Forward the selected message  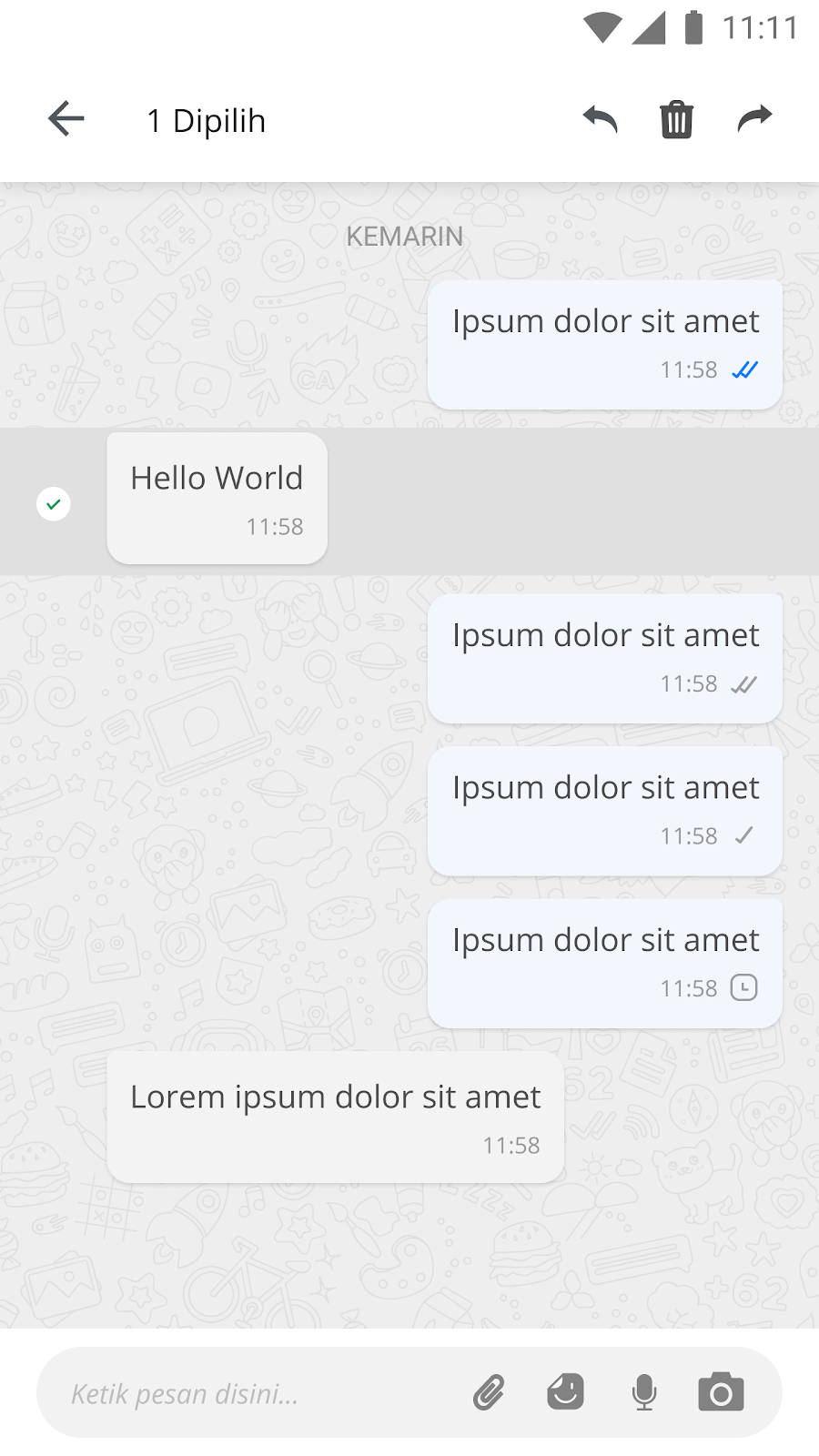tap(754, 118)
